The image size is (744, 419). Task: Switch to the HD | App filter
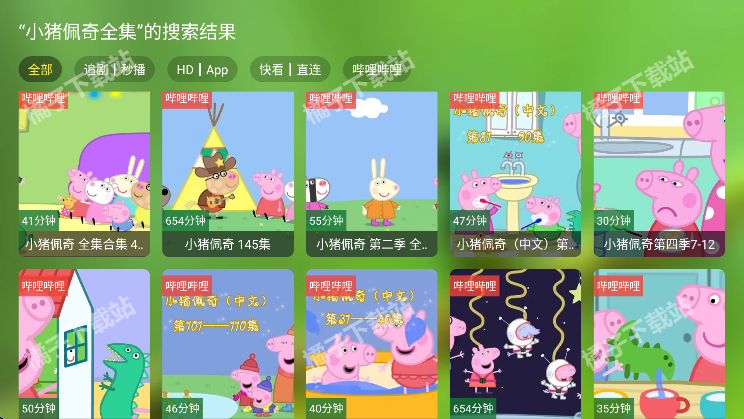[203, 69]
